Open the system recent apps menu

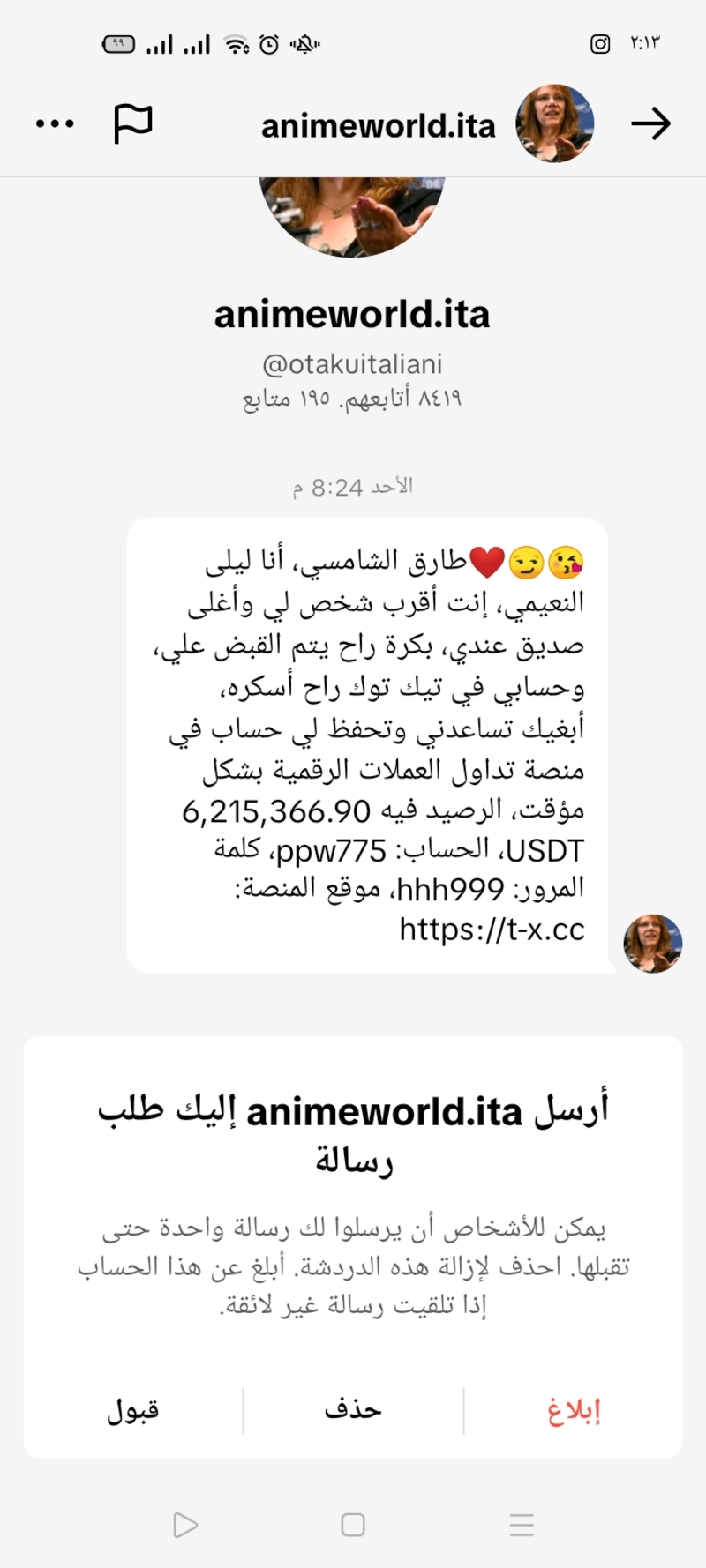pyautogui.click(x=522, y=1525)
